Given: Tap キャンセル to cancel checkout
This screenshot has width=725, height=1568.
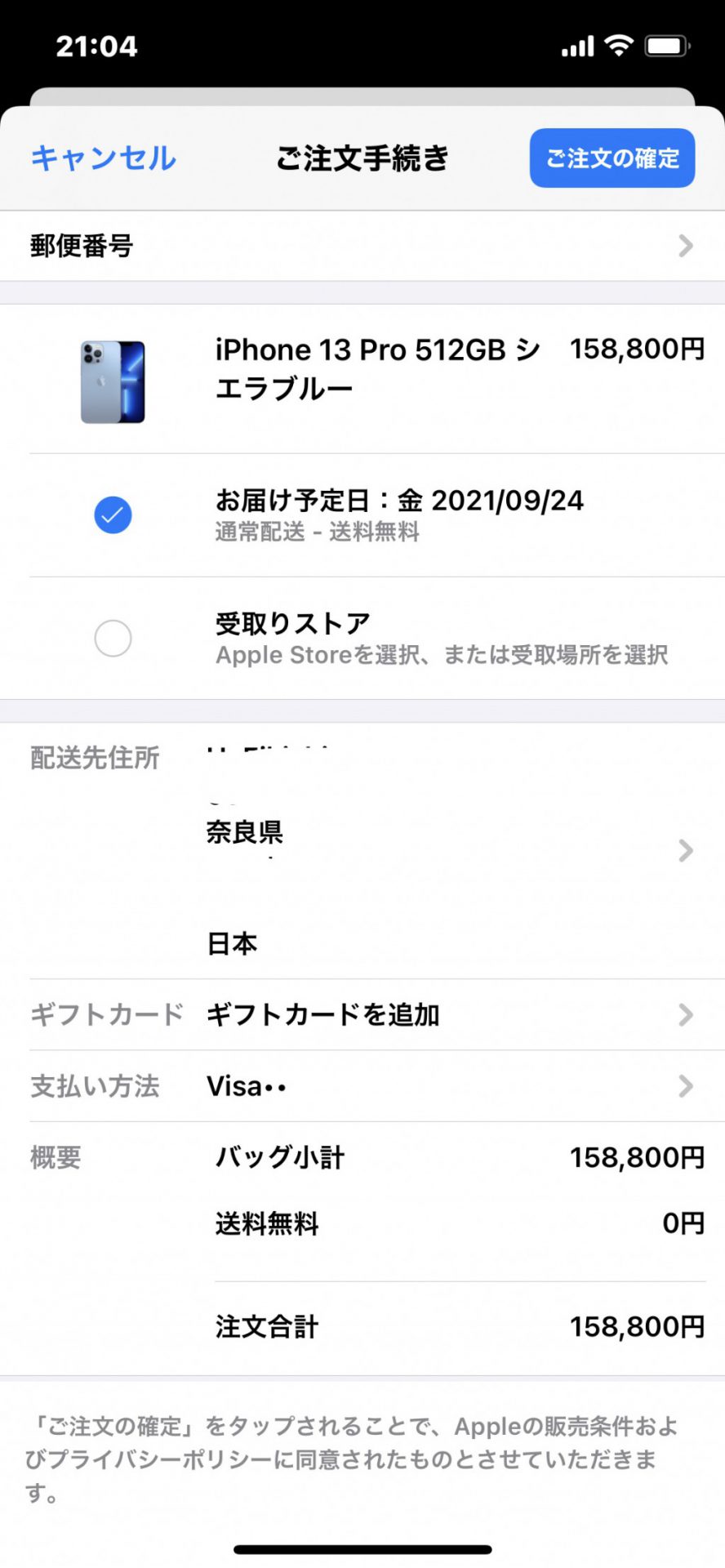Looking at the screenshot, I should tap(103, 158).
